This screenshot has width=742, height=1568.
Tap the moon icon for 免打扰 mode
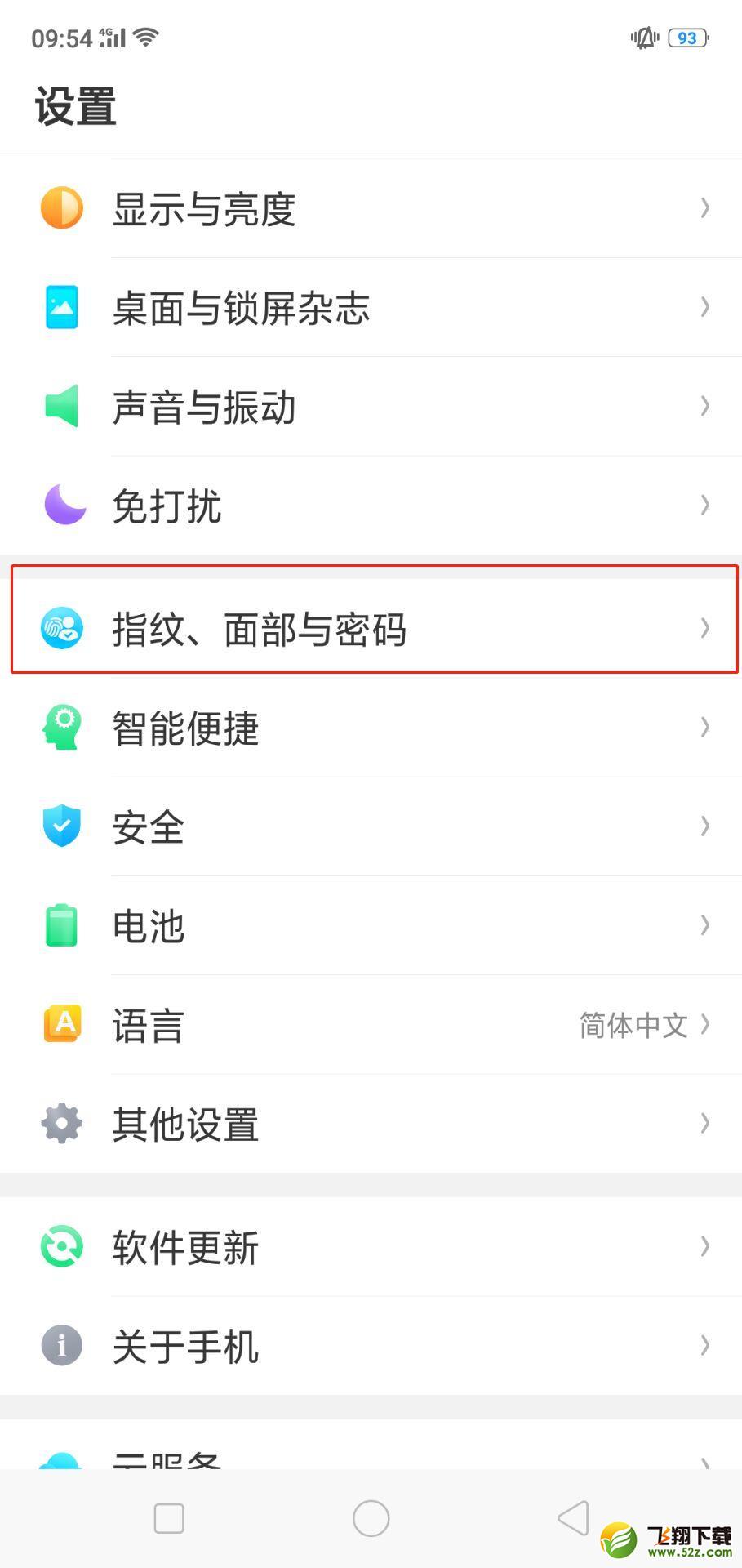pos(61,506)
